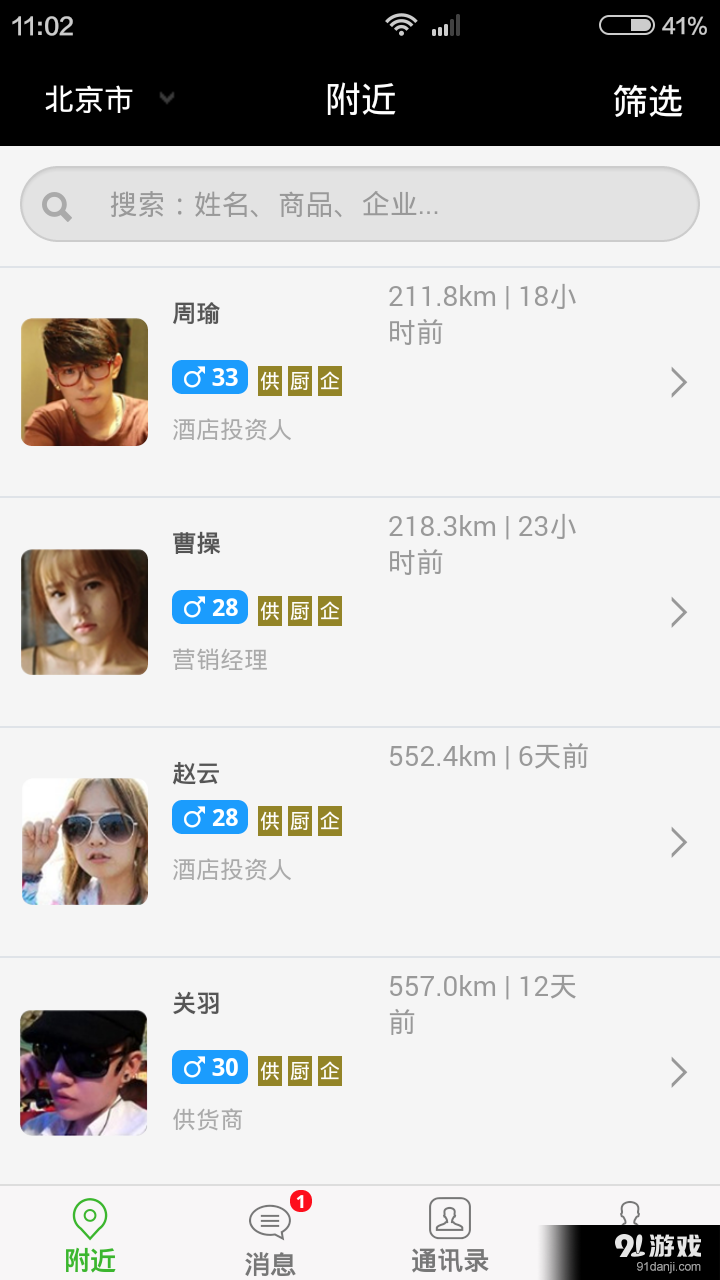This screenshot has height=1280, width=720.
Task: Switch to the 消息 tab
Action: click(269, 1240)
